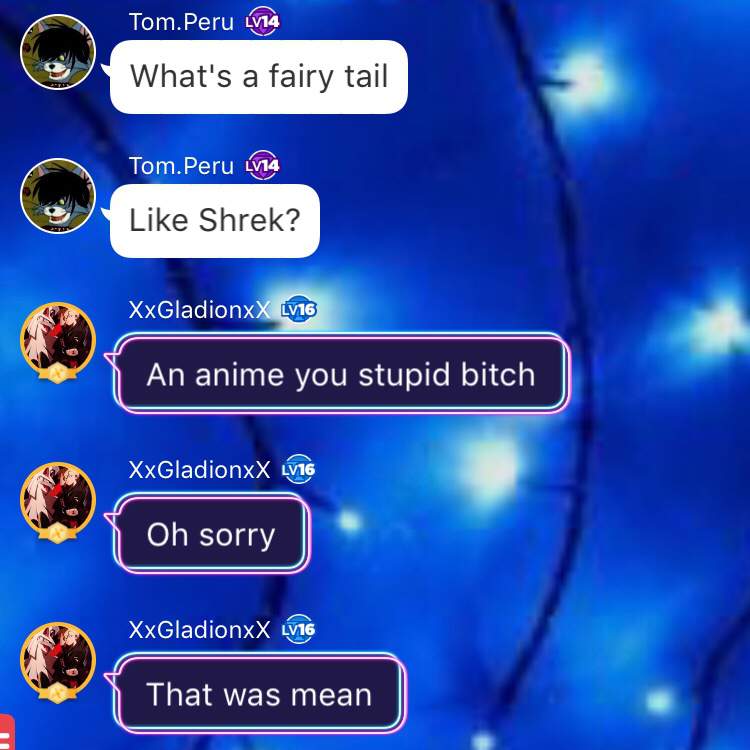View XxGladionxX's profile picture beside "Oh sorry"
Screen dimensions: 750x750
[x=58, y=499]
